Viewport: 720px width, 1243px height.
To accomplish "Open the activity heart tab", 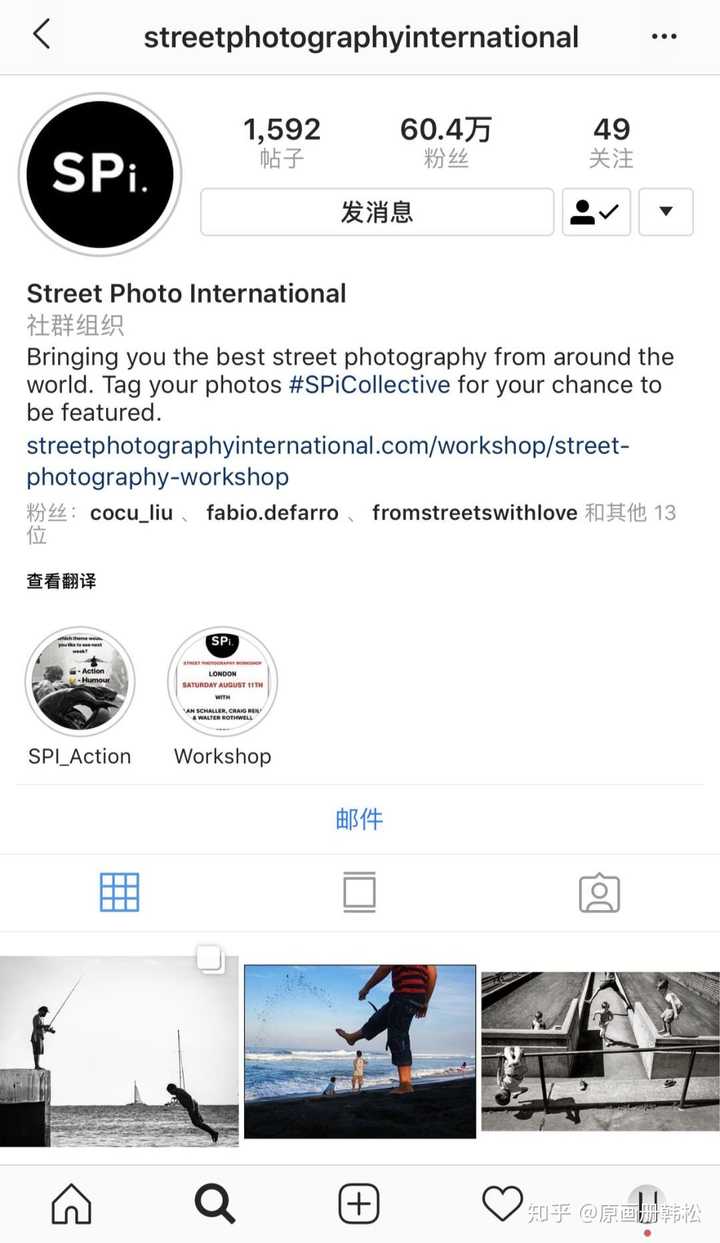I will 502,1204.
